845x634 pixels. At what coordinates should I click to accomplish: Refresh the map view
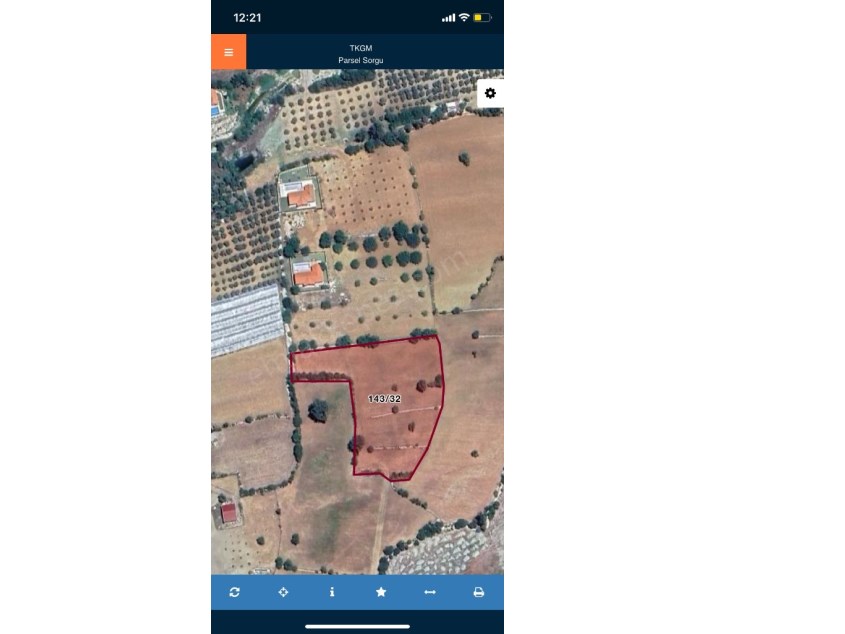coord(234,592)
